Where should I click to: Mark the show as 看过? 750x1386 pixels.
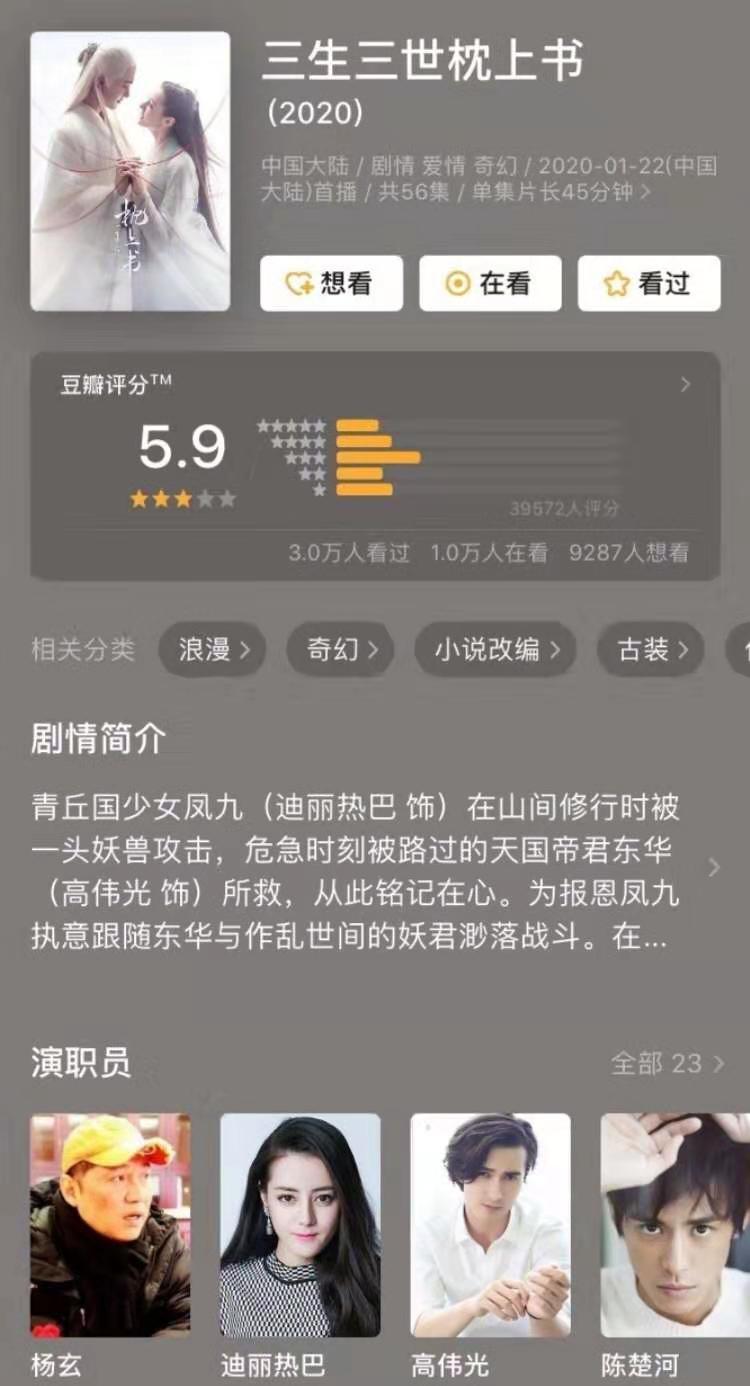649,284
